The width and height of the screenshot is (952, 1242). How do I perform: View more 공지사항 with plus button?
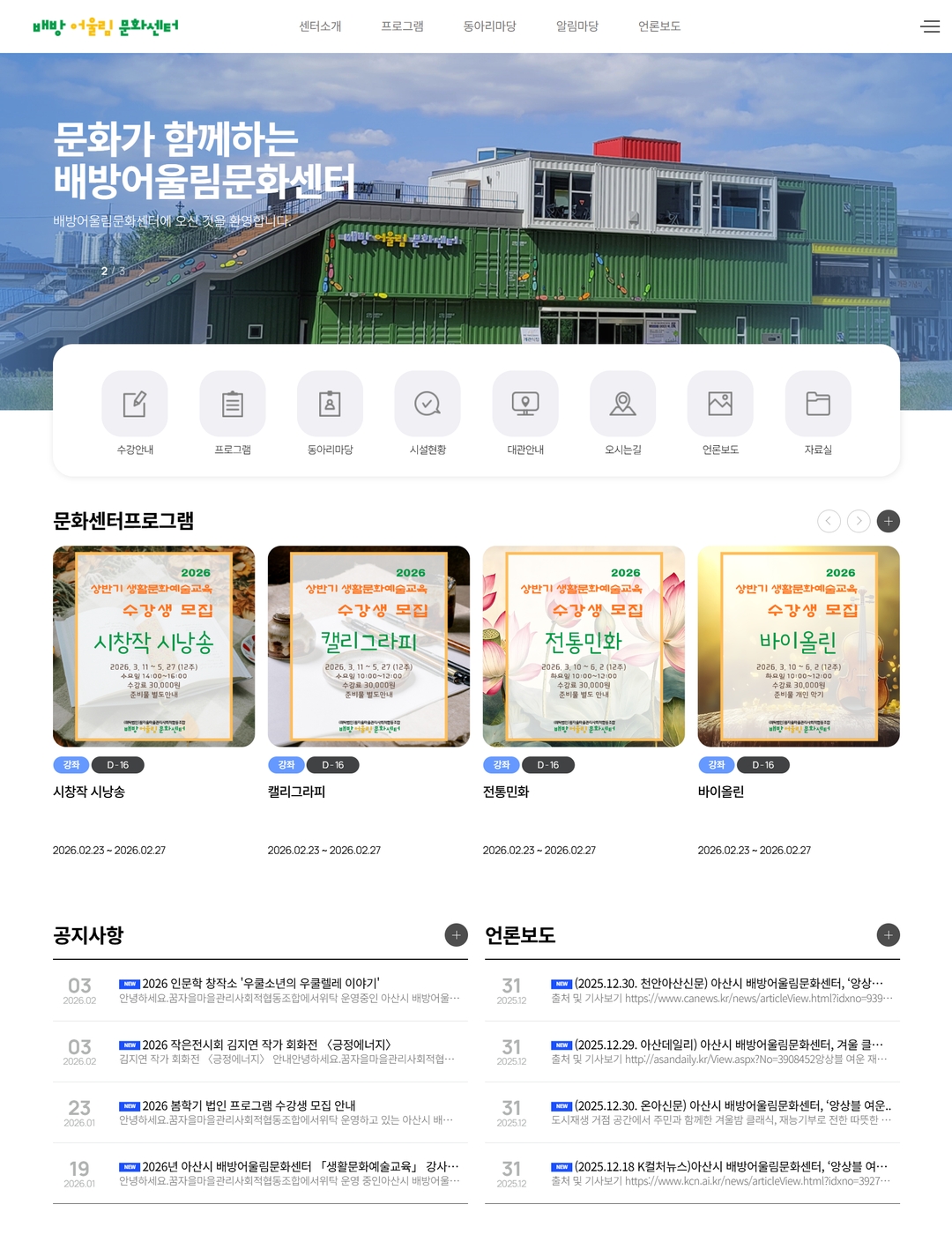coord(456,935)
